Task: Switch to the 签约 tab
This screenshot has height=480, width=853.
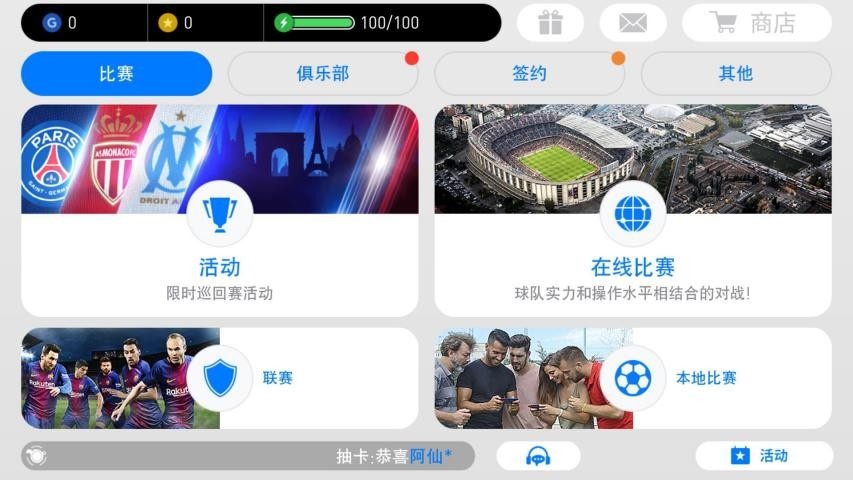Action: point(529,74)
